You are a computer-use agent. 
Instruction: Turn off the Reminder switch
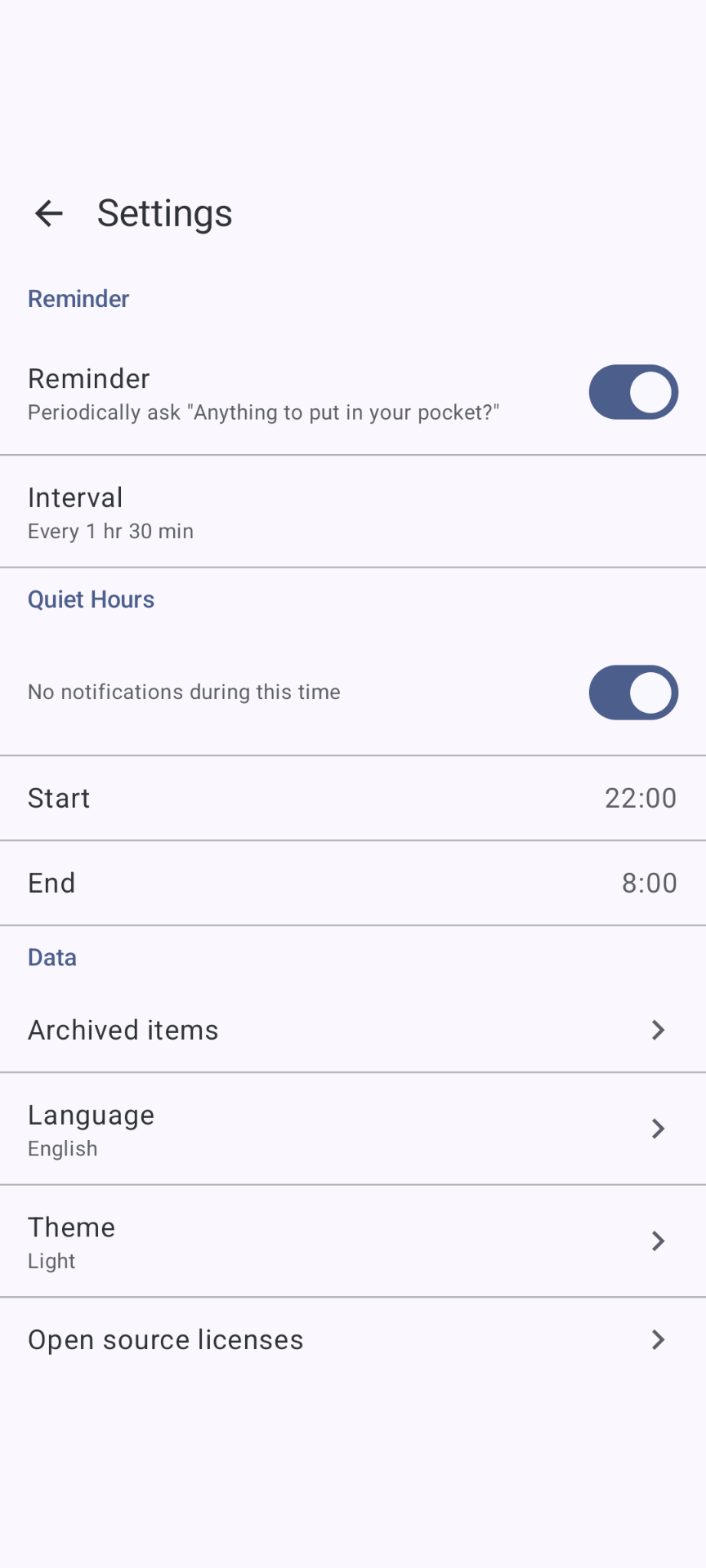point(633,392)
